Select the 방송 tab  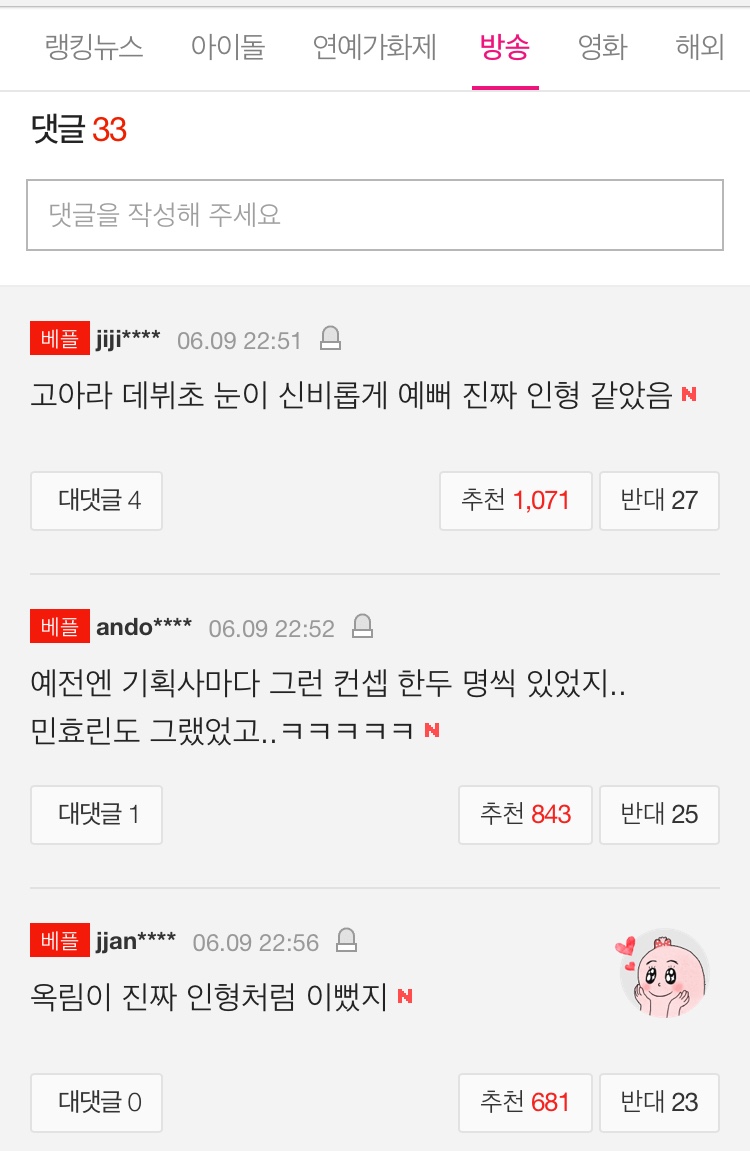point(505,47)
